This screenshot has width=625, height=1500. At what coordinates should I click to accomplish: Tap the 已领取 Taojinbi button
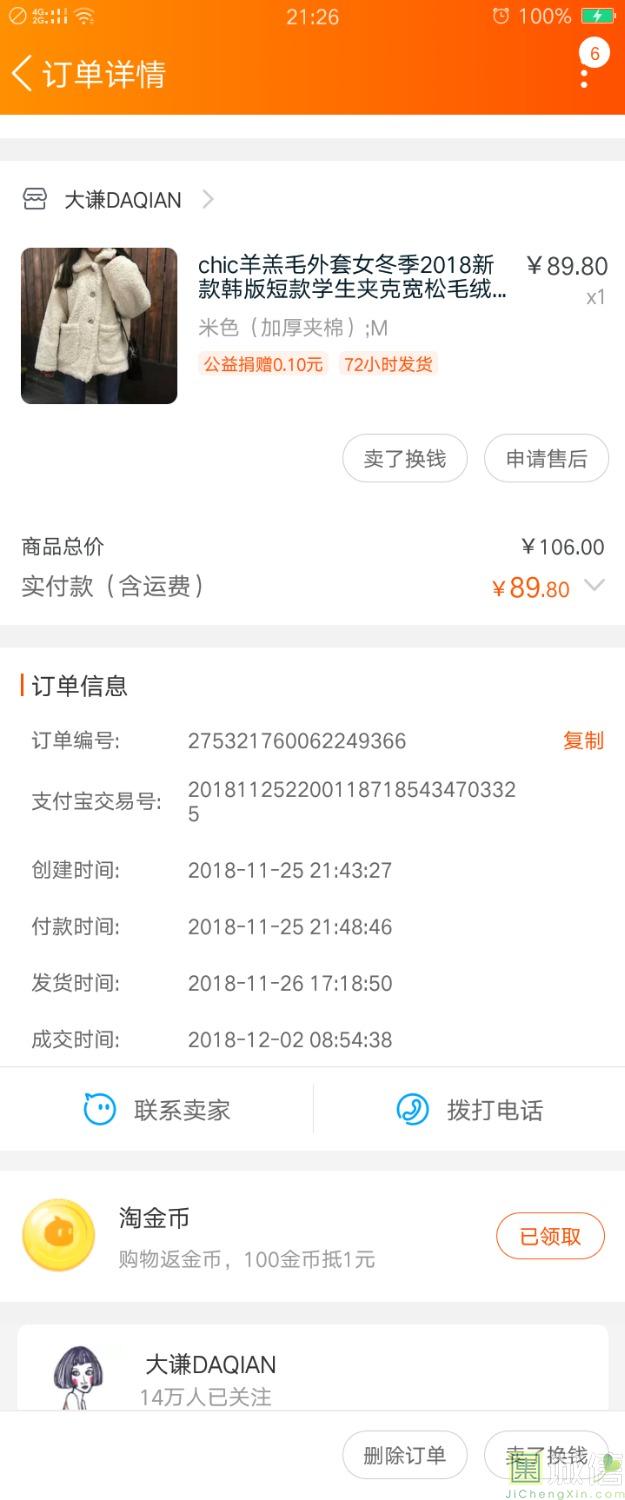click(x=550, y=1236)
